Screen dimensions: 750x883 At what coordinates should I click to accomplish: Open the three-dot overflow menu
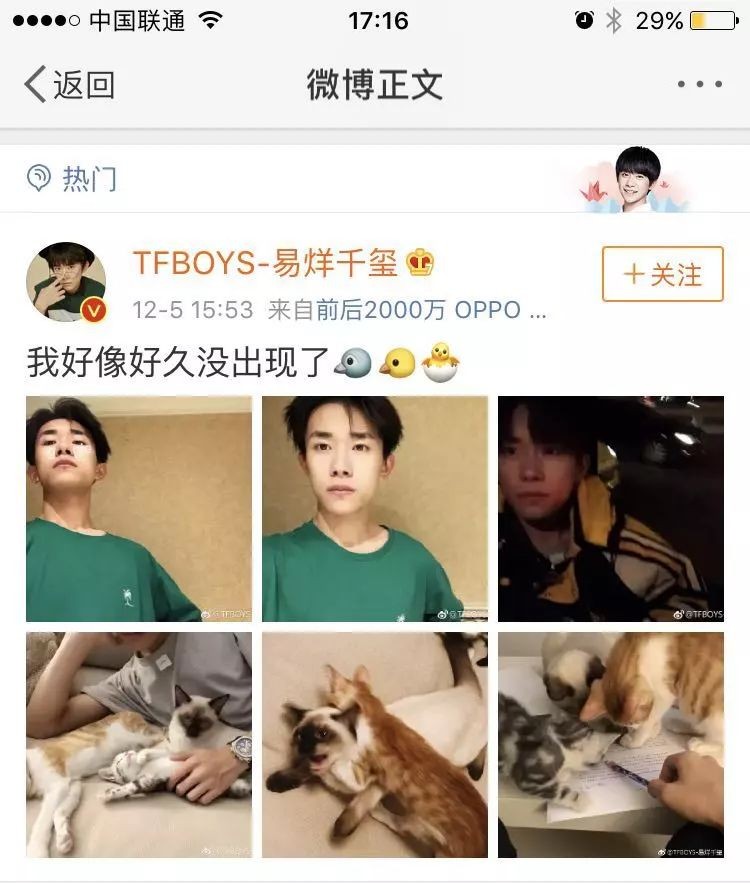[699, 85]
